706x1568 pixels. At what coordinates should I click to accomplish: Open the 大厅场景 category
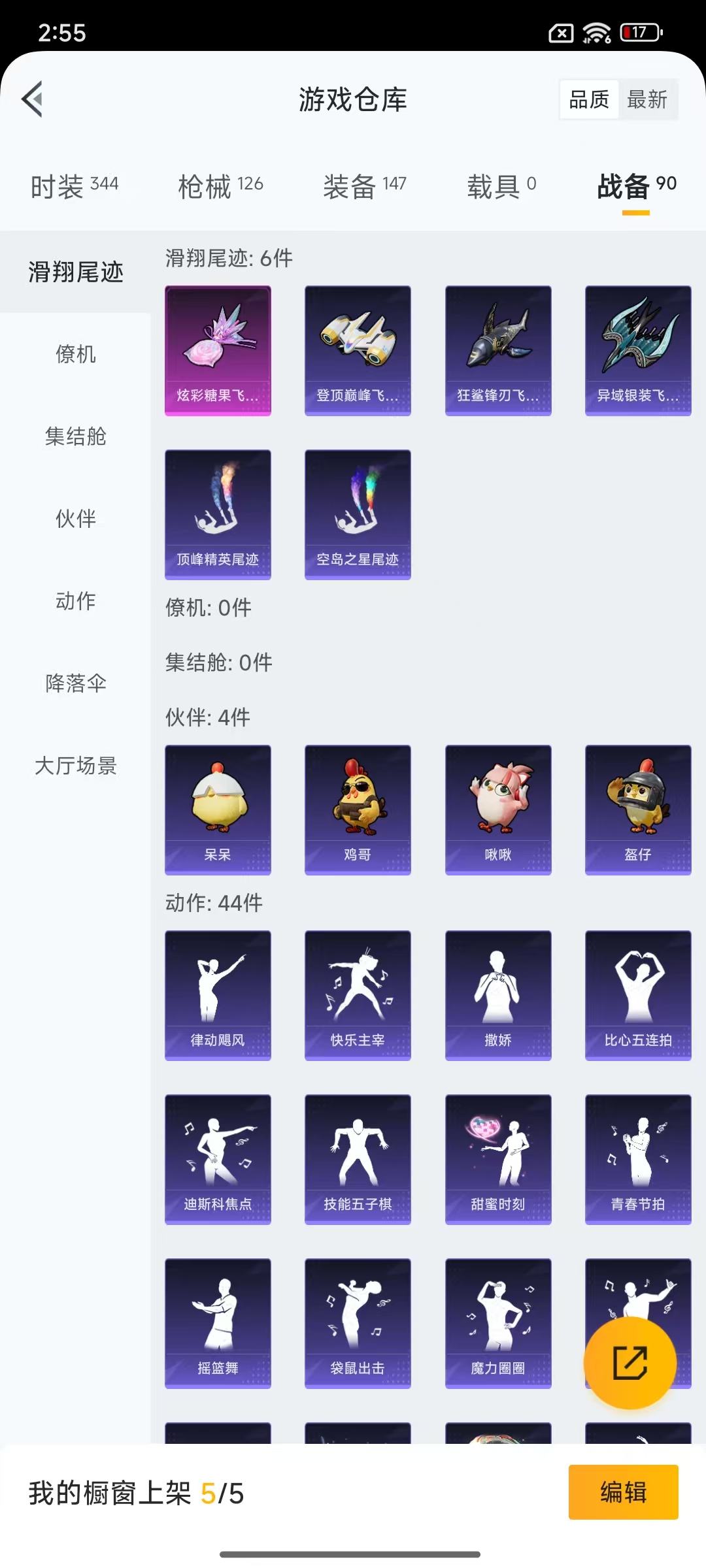(x=75, y=766)
